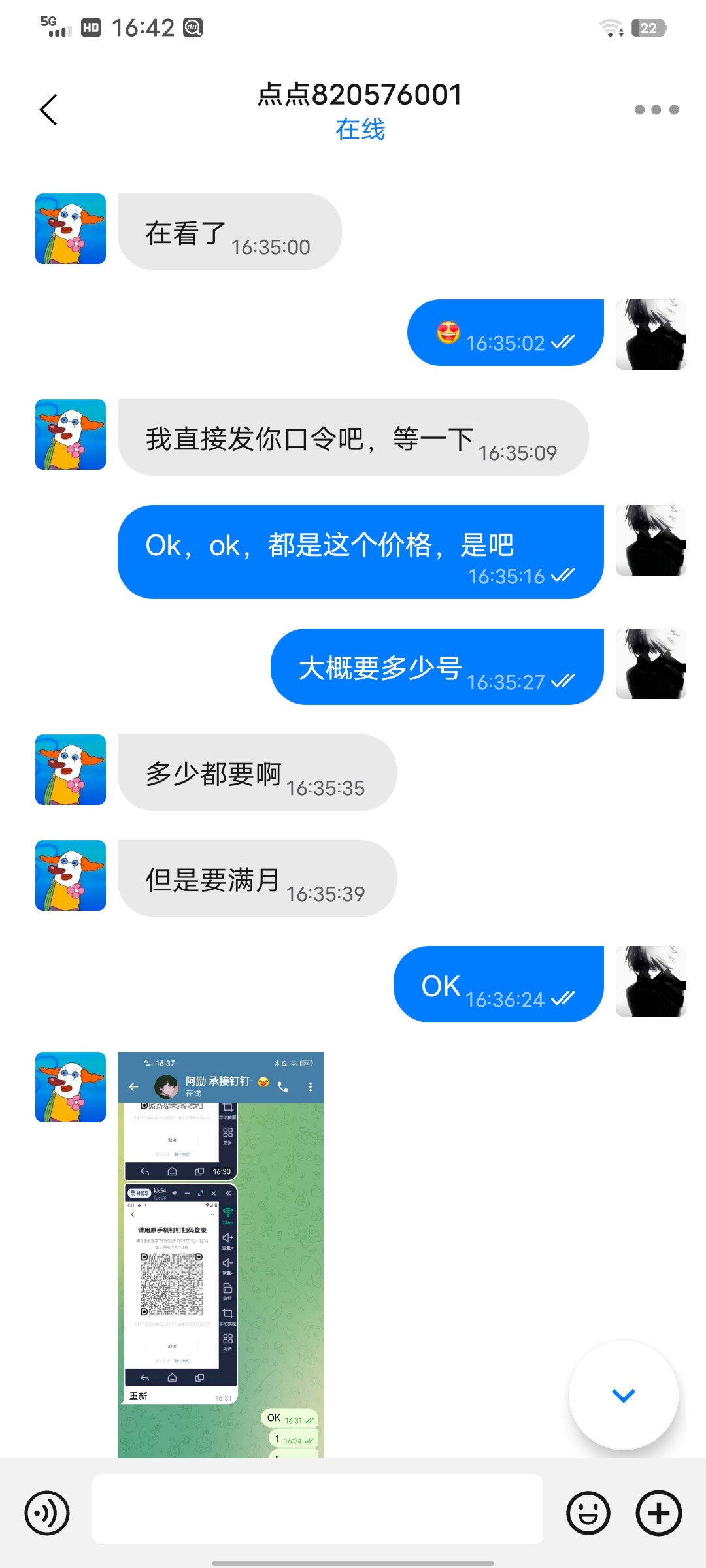This screenshot has height=1568, width=706.
Task: Focus the message text field
Action: click(318, 1509)
